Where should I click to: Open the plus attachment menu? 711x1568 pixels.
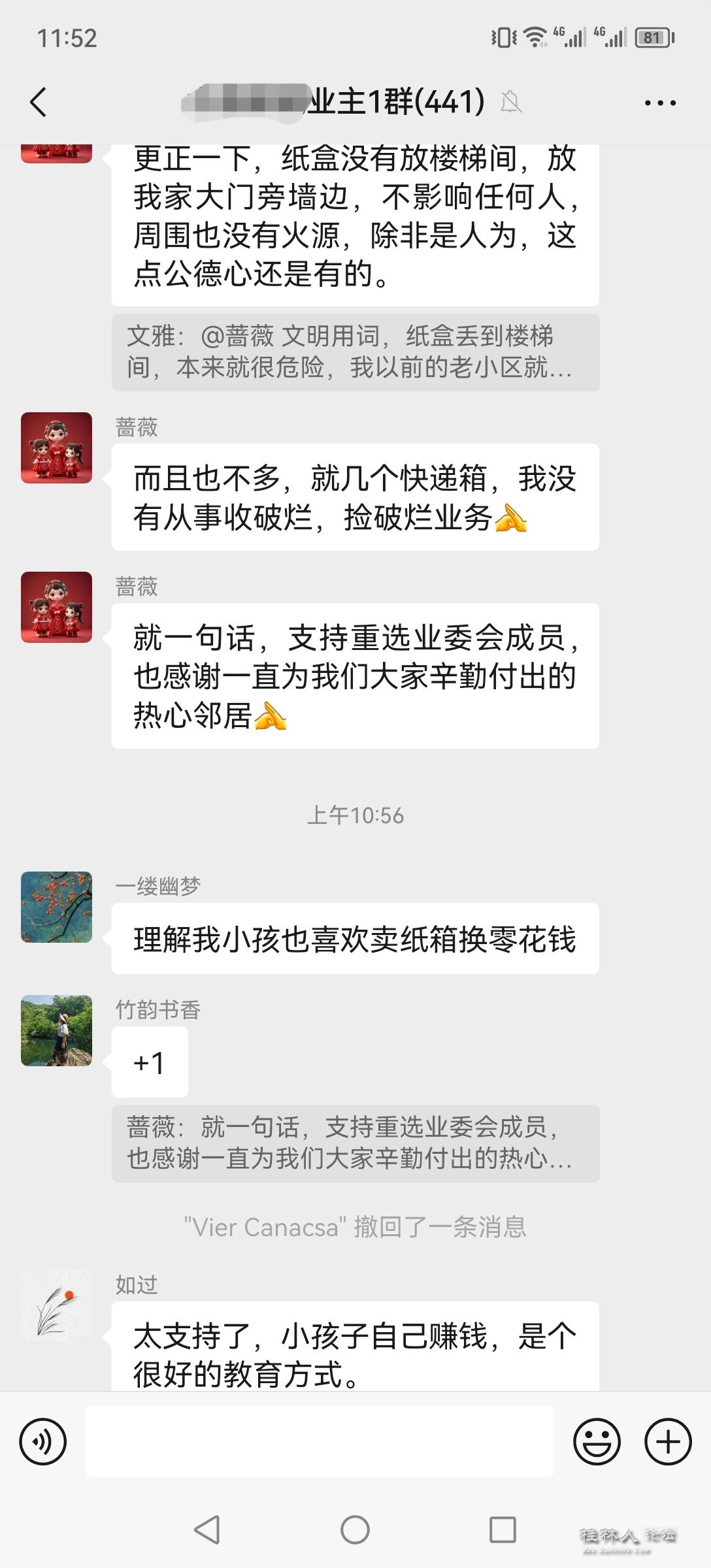(668, 1441)
